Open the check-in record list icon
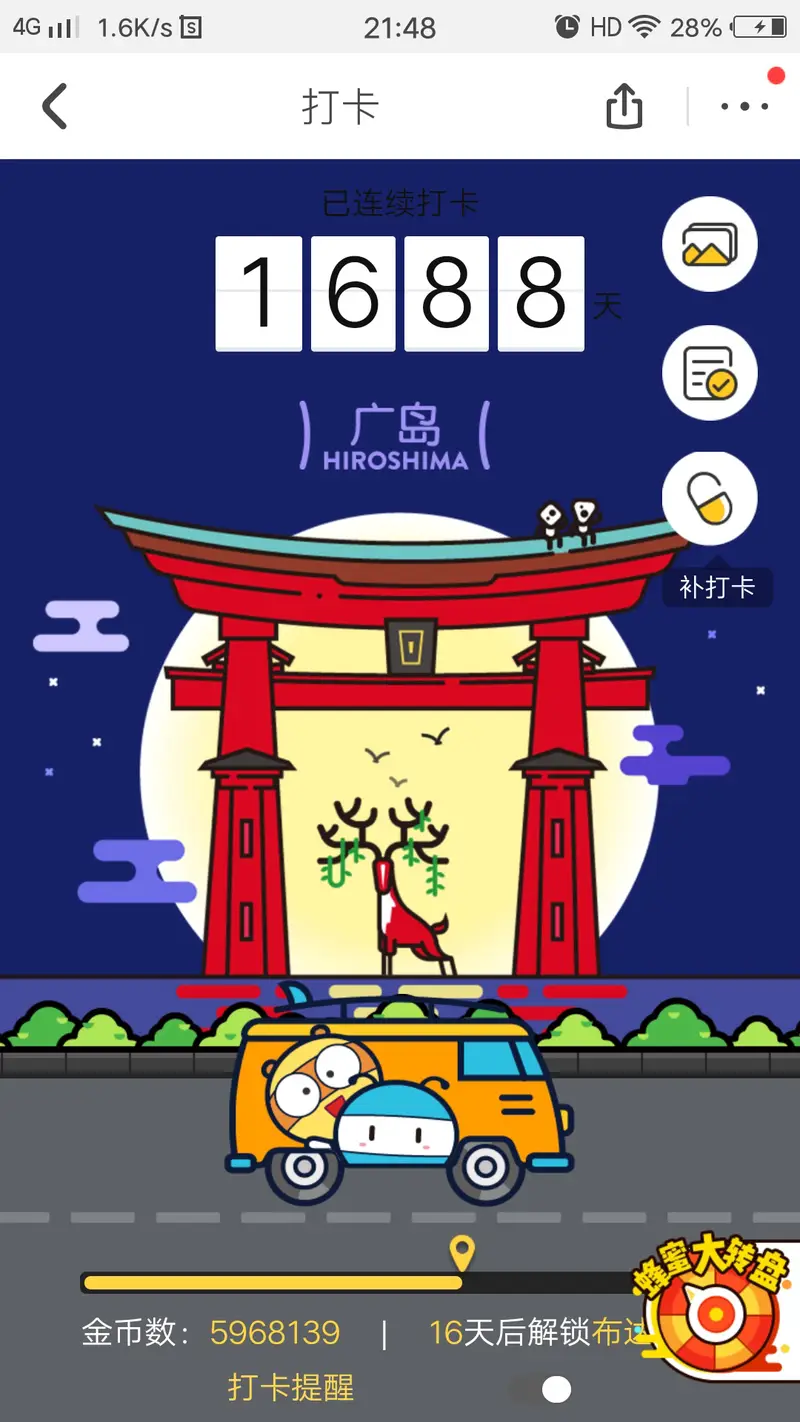 point(710,373)
